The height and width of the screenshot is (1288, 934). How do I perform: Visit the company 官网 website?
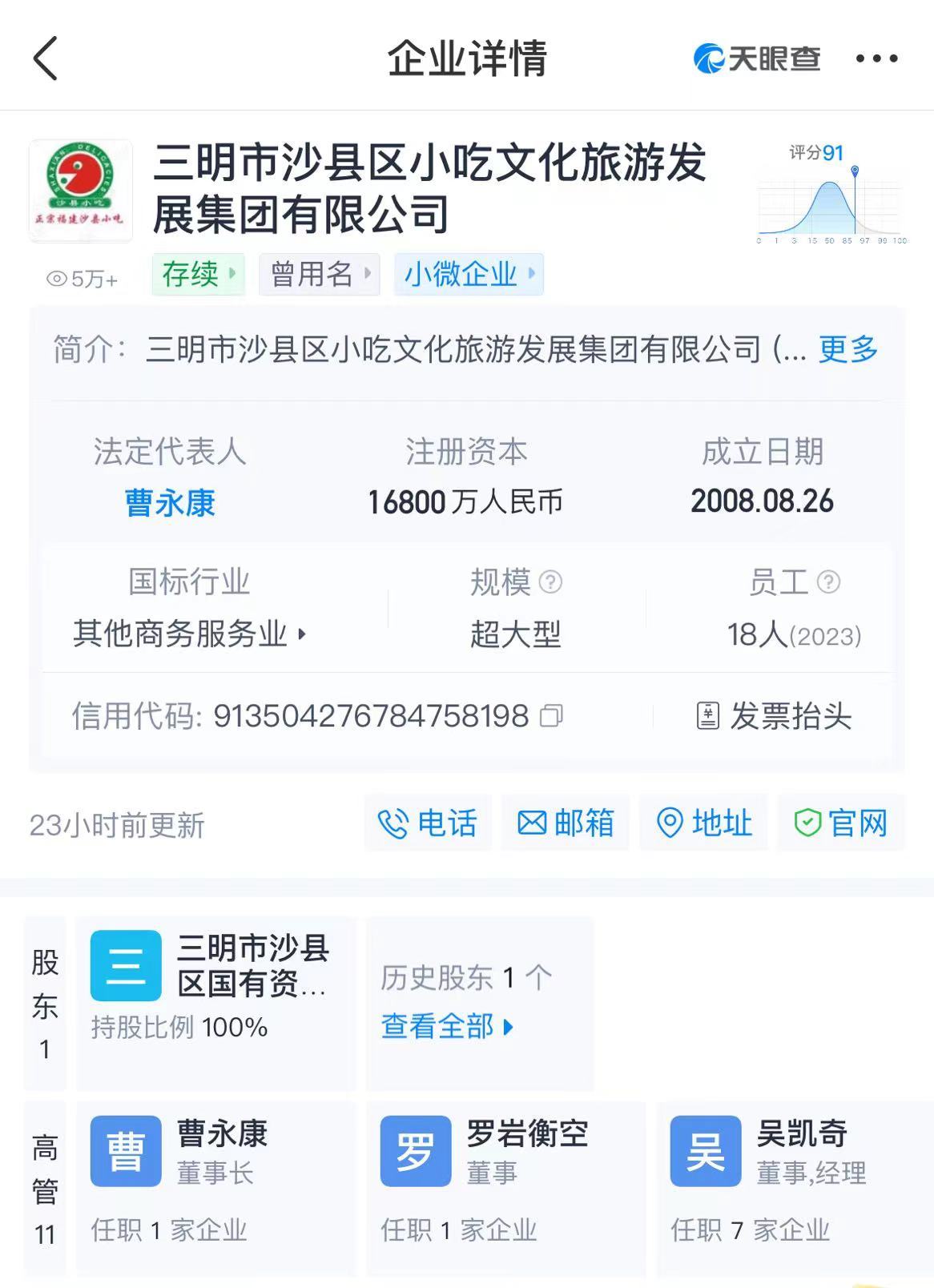pyautogui.click(x=841, y=823)
